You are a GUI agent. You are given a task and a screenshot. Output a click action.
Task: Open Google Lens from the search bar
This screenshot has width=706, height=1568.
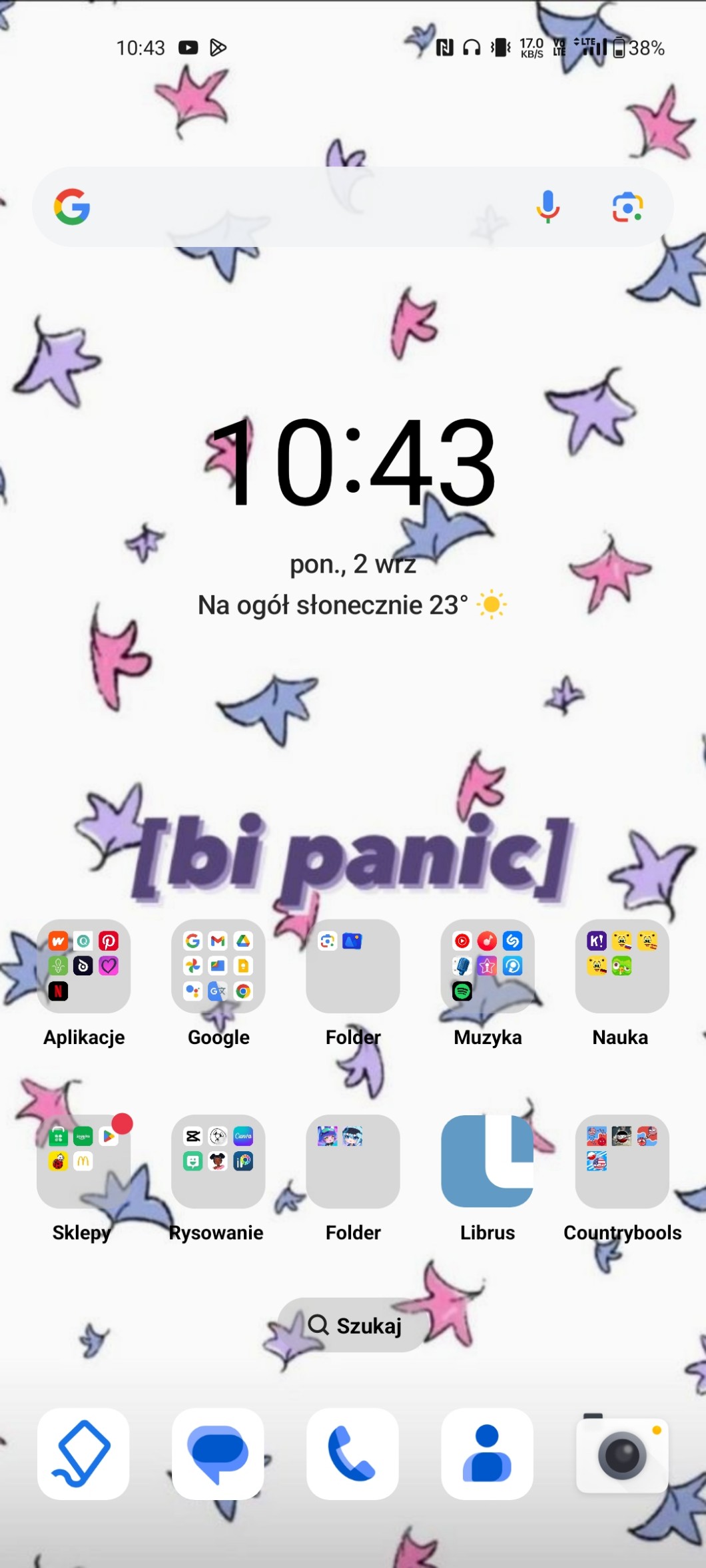(x=627, y=207)
